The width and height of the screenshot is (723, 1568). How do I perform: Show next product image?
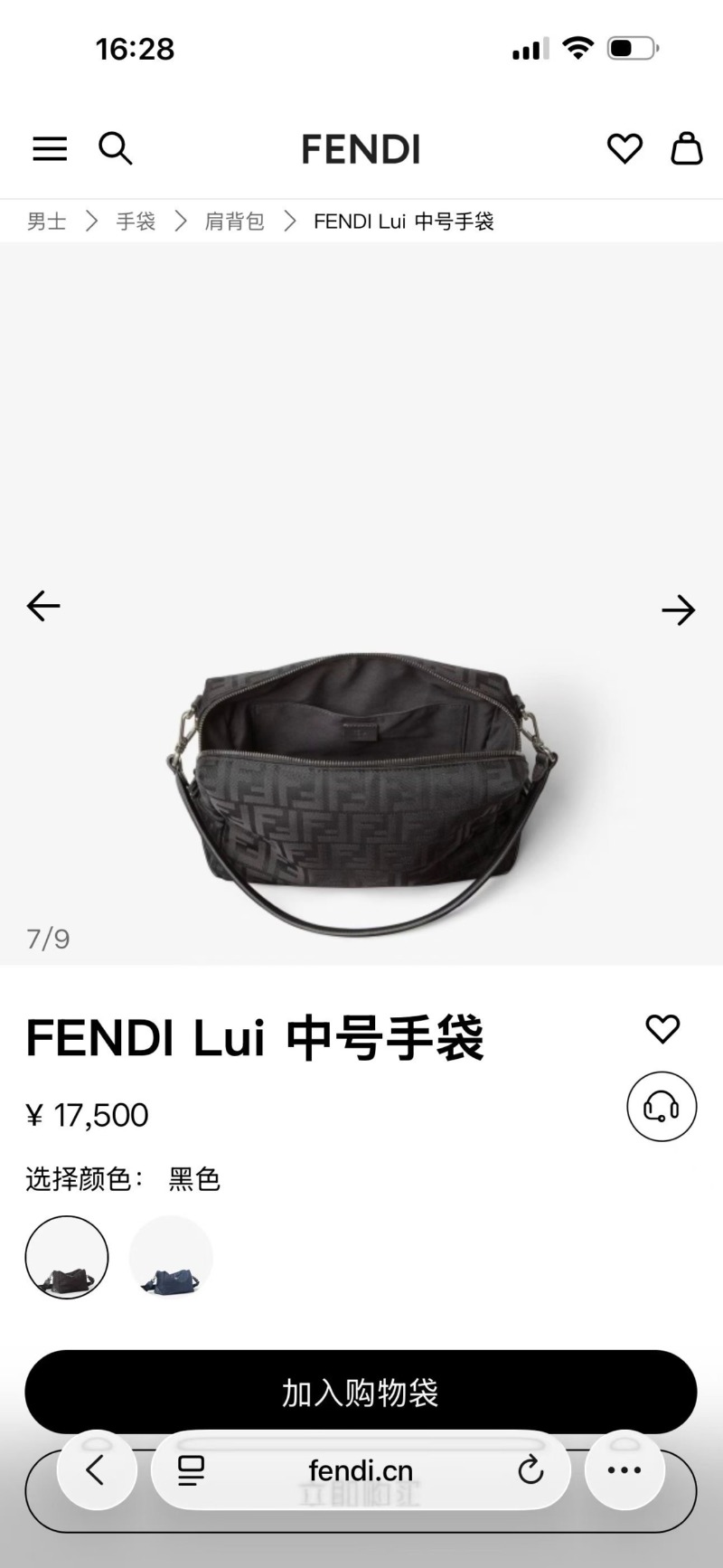(x=678, y=610)
